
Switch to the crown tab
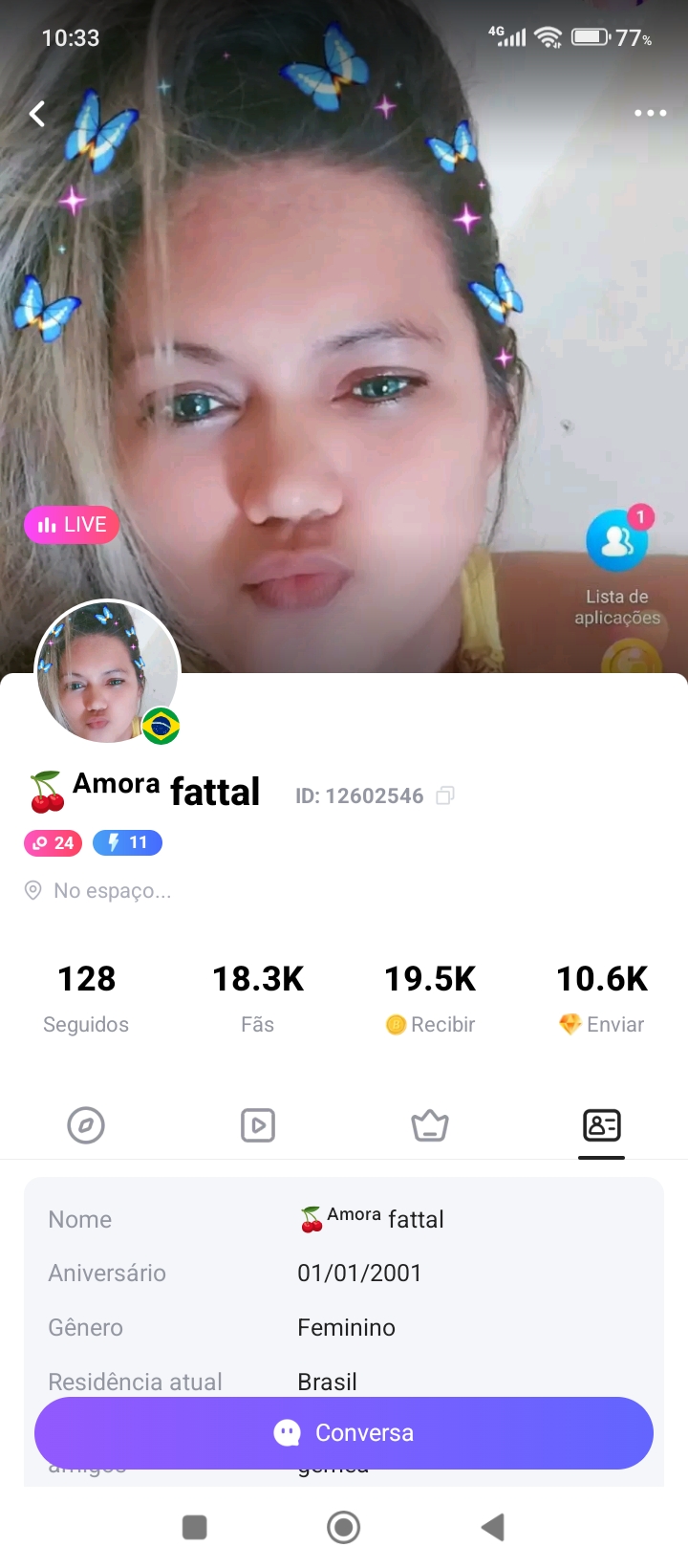(x=430, y=1125)
